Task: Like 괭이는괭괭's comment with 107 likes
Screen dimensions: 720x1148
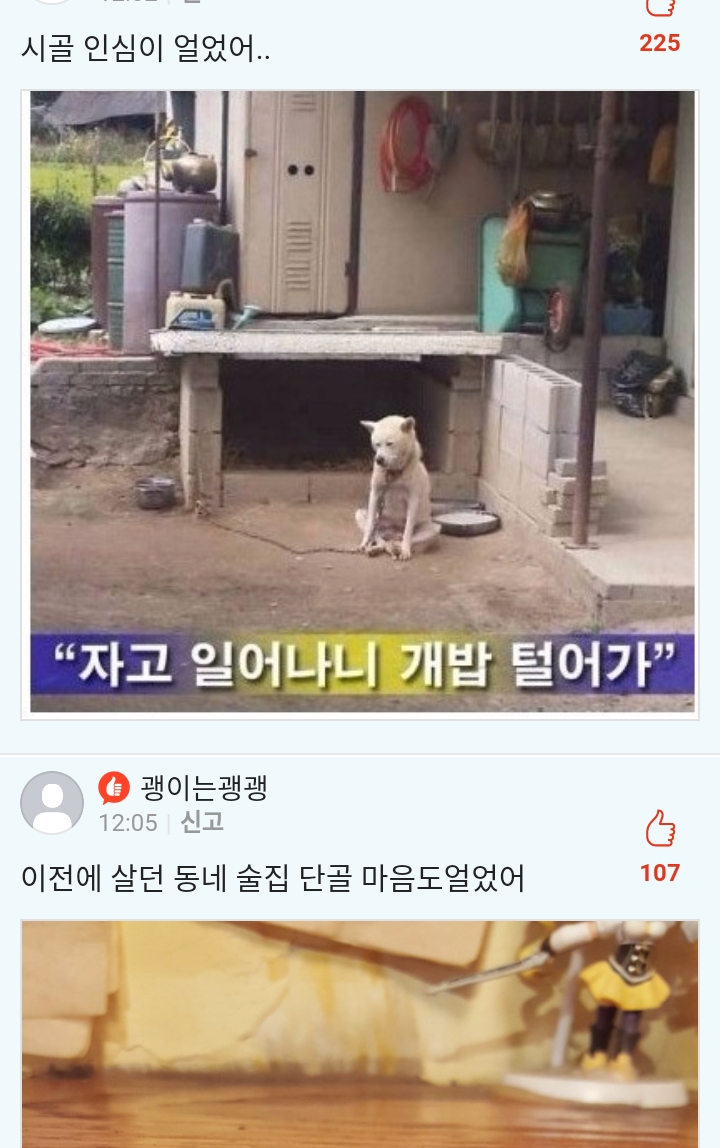Action: (x=660, y=830)
